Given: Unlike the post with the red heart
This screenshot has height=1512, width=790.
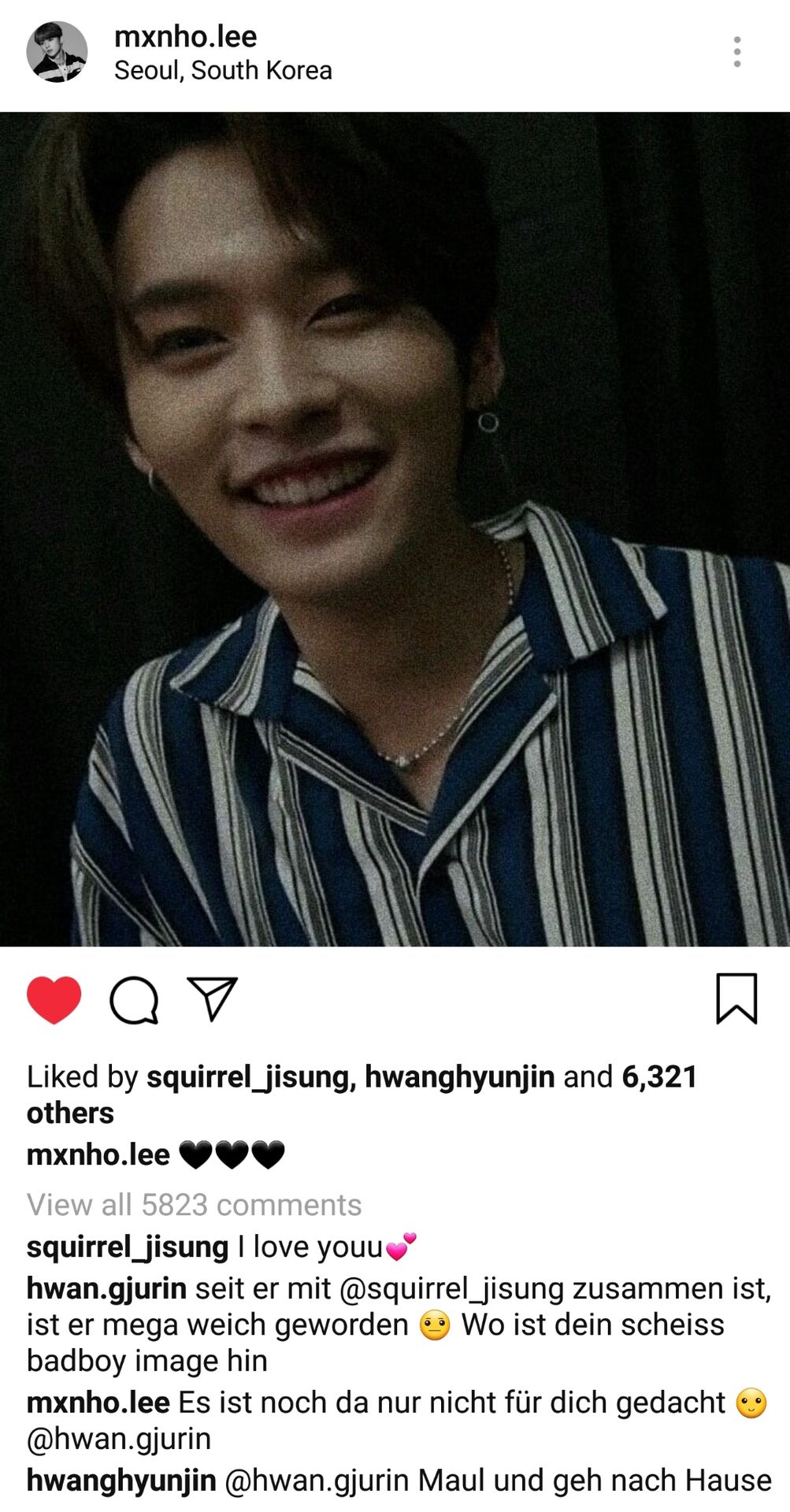Looking at the screenshot, I should [x=54, y=999].
